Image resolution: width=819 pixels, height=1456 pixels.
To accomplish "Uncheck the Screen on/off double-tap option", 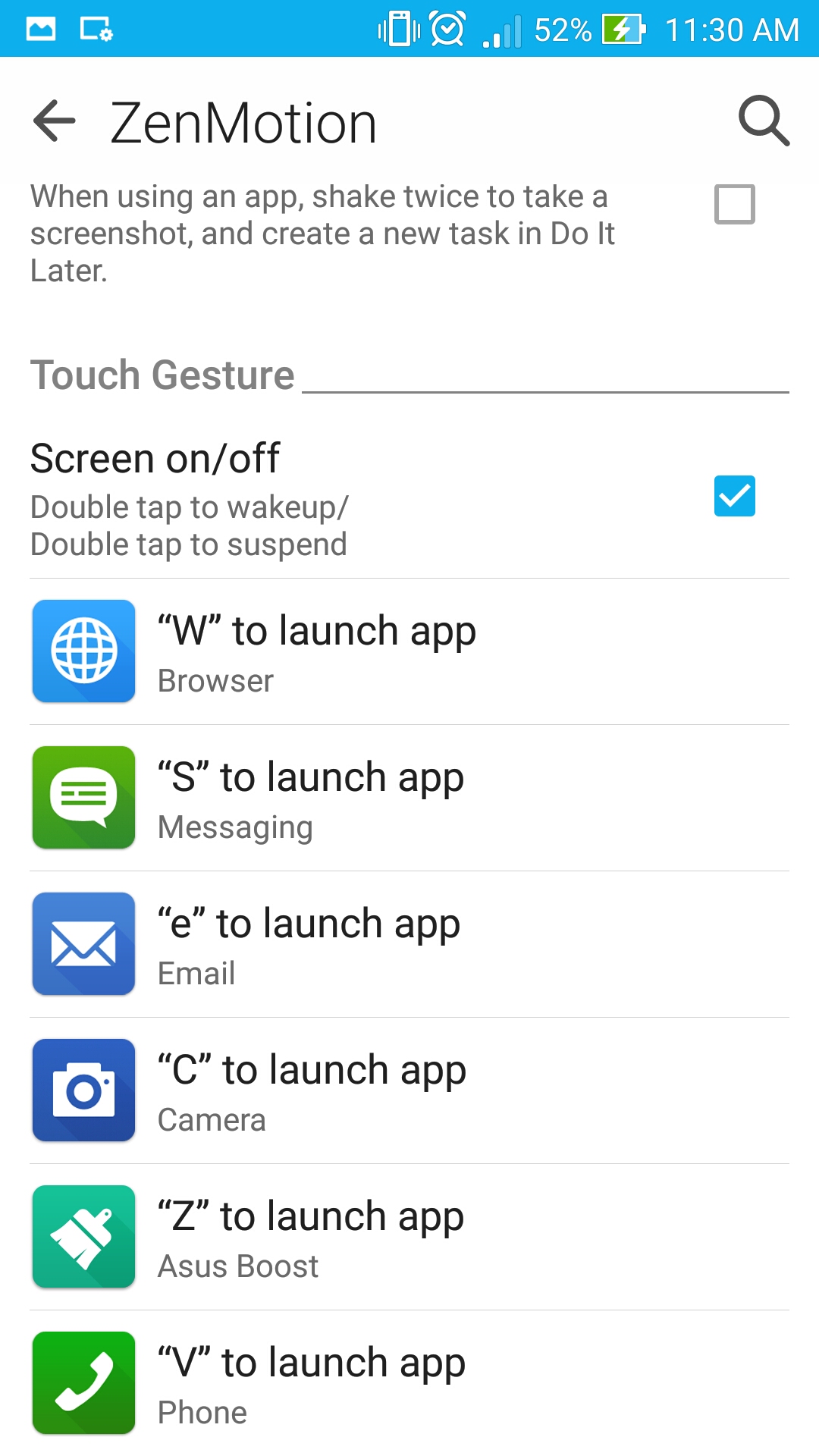I will (x=734, y=496).
